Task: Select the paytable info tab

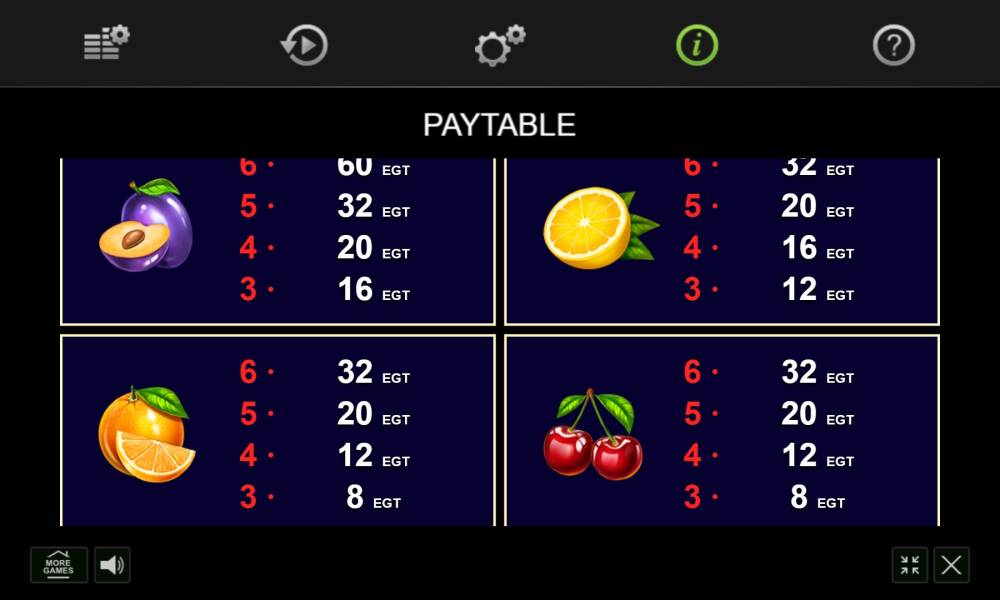Action: (697, 45)
